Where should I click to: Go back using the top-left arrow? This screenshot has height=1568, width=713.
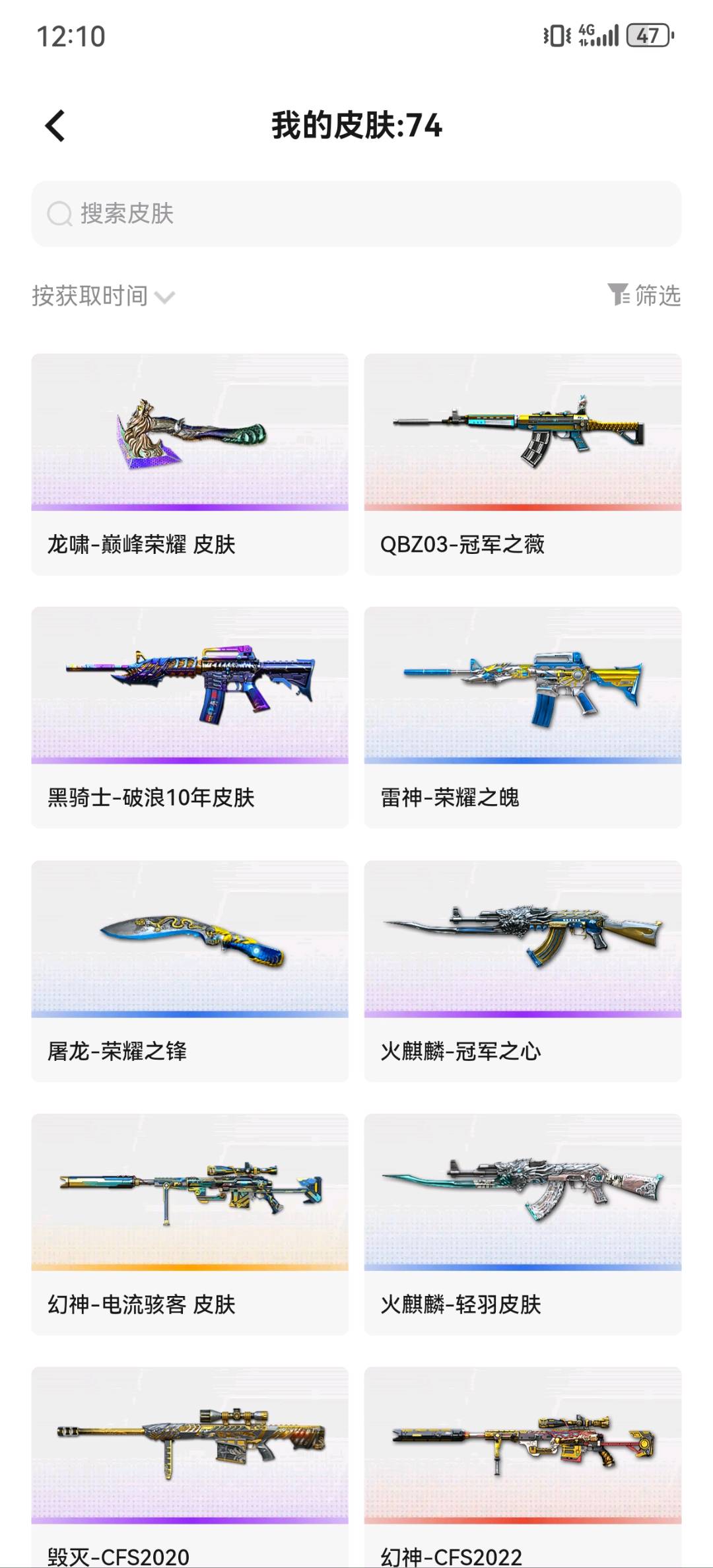coord(55,125)
